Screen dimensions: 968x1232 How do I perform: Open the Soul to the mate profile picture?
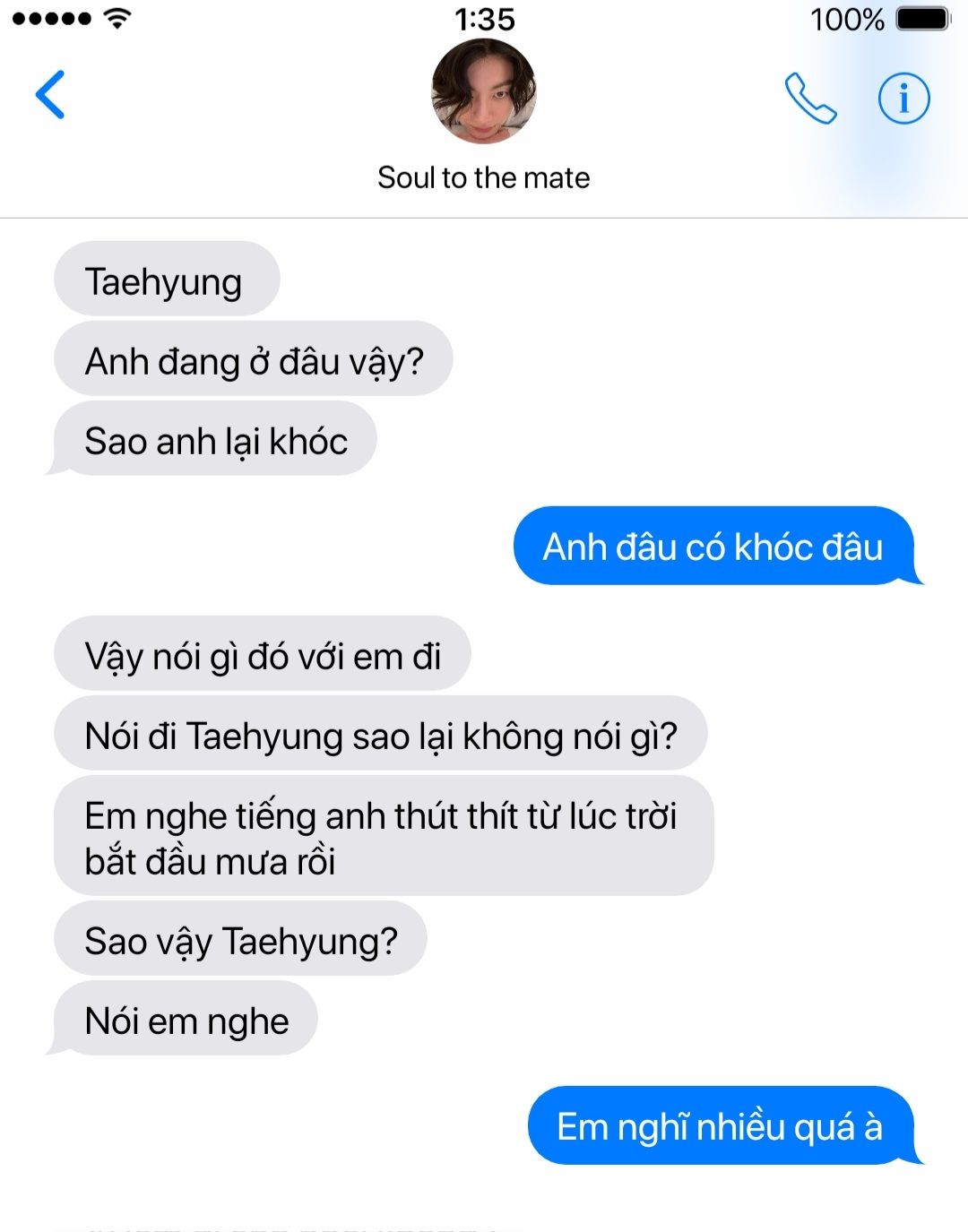[x=484, y=91]
